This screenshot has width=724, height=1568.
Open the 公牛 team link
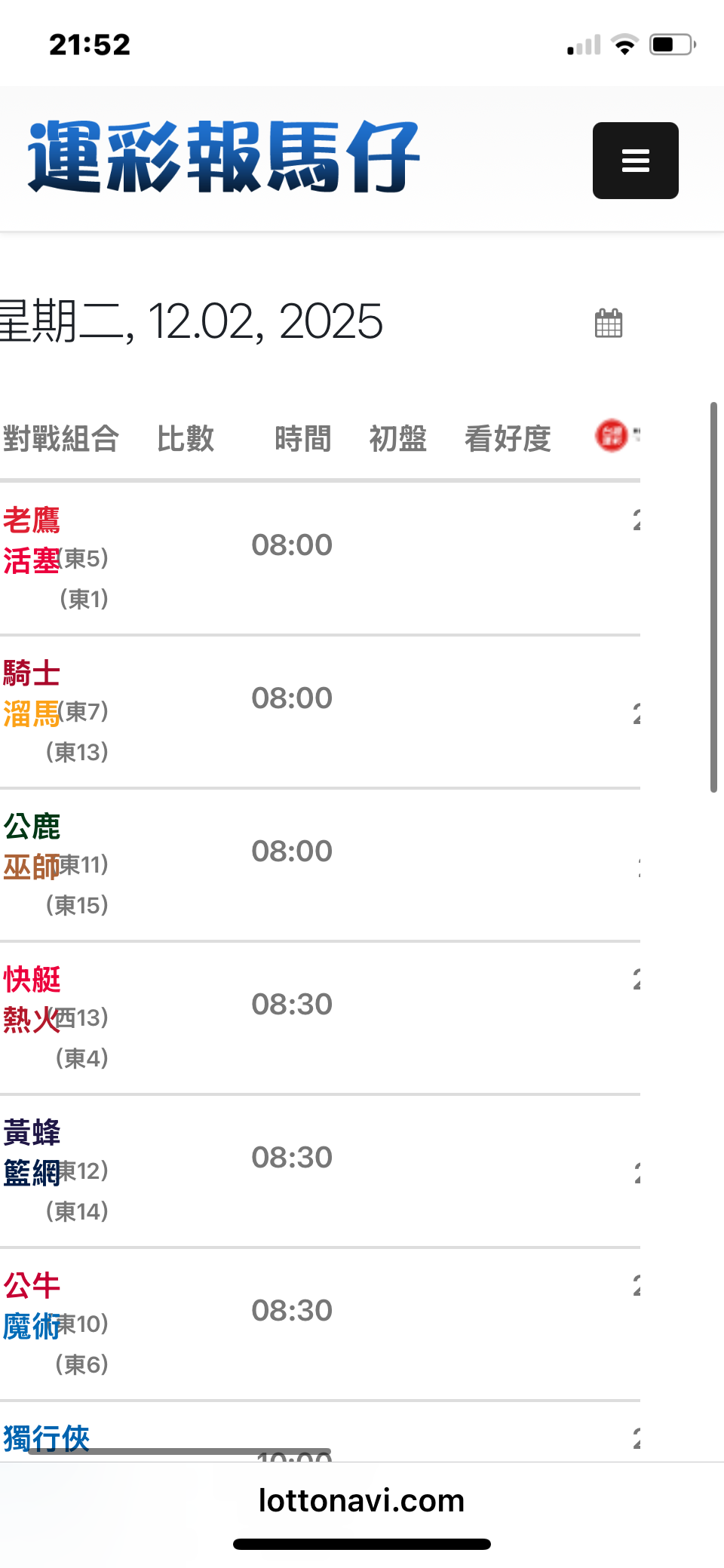pyautogui.click(x=32, y=1286)
